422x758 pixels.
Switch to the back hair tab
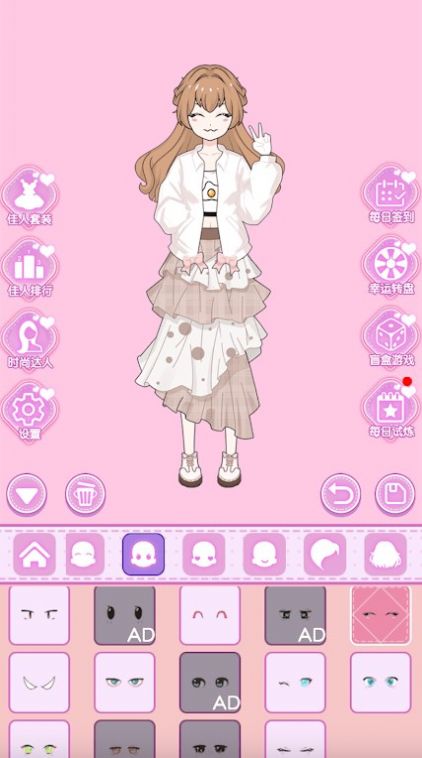(x=385, y=554)
